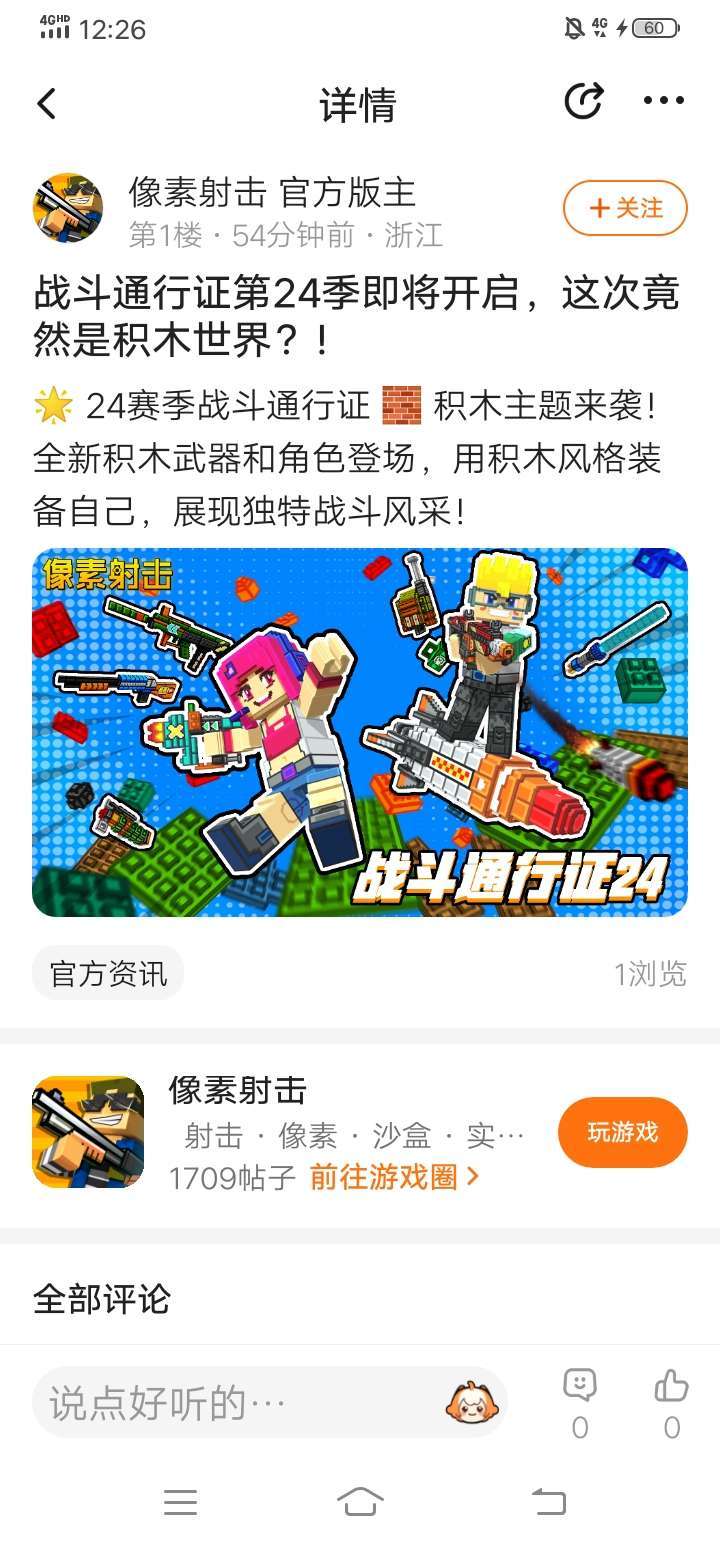
Task: Follow 像素射击 官方版主 with 关注 button
Action: click(x=625, y=208)
